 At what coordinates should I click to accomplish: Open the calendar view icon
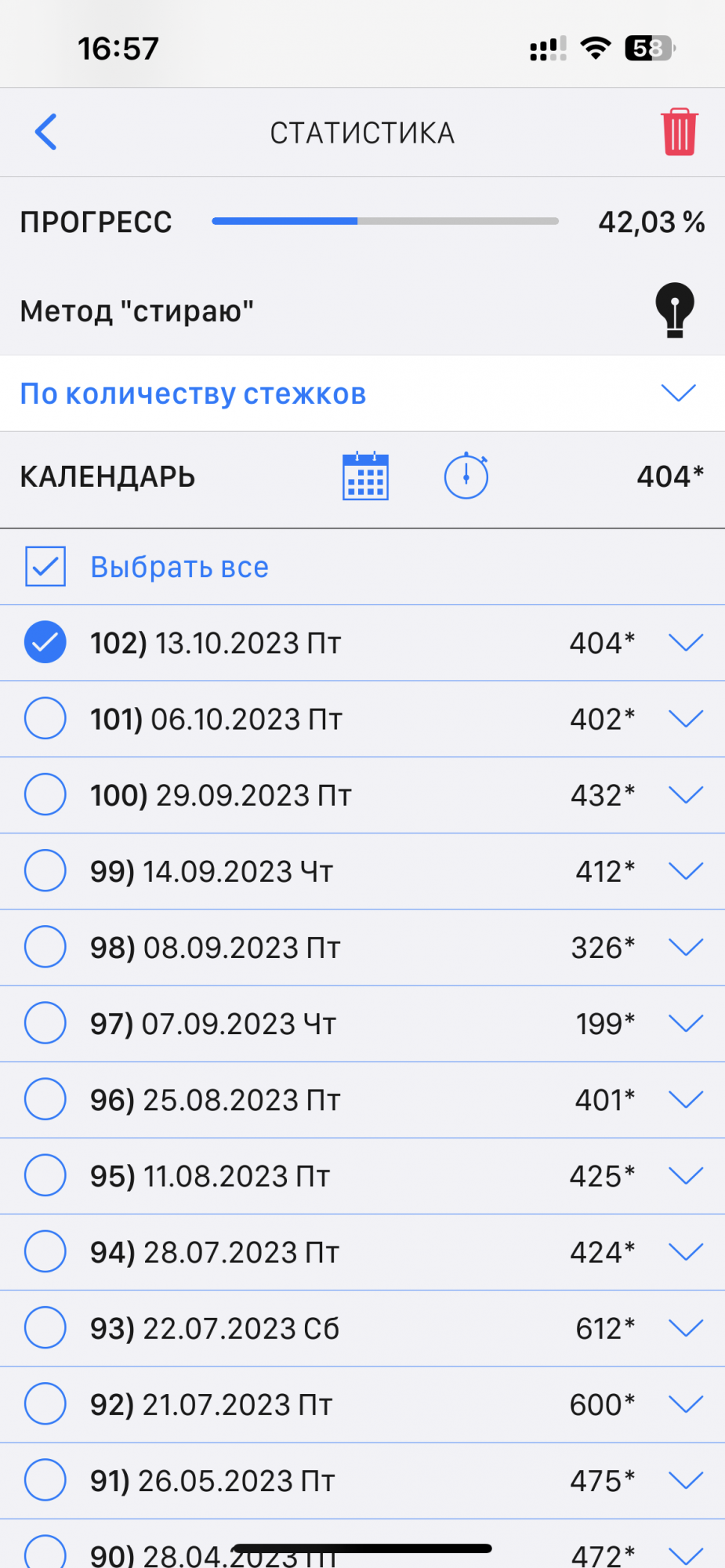pos(365,476)
